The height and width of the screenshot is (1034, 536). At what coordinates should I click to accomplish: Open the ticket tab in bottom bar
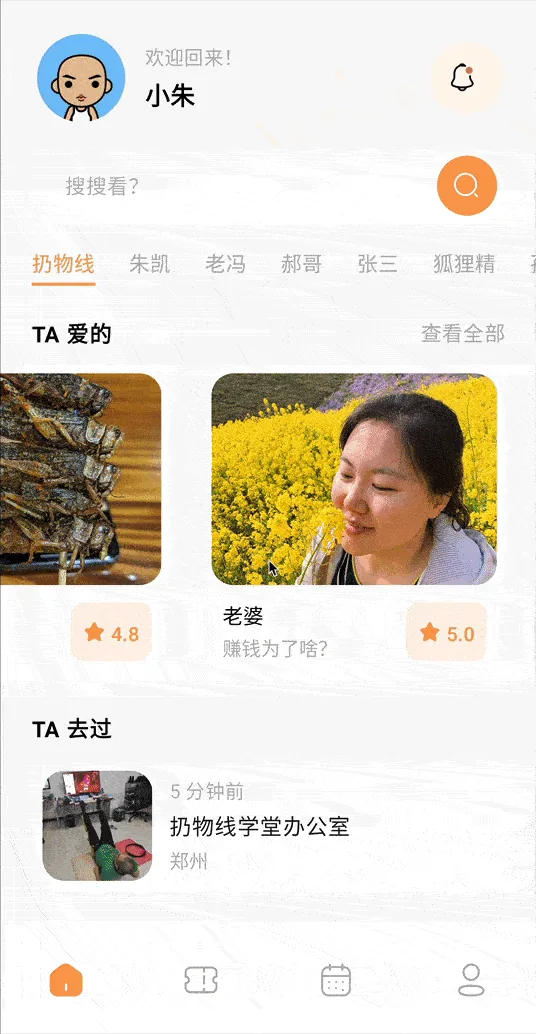[x=200, y=979]
